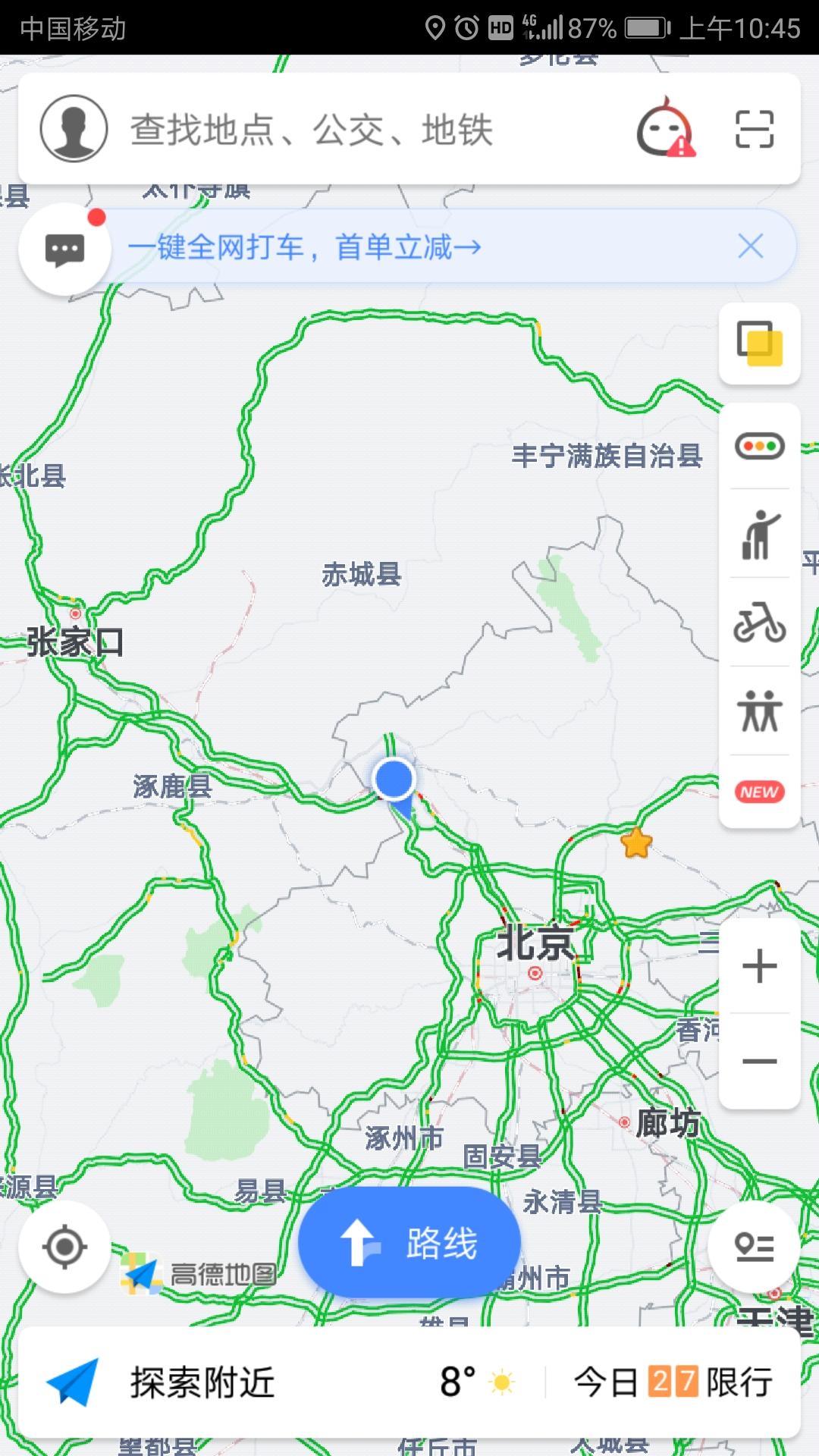This screenshot has width=819, height=1456.
Task: View today's 2 7 plate restriction details
Action: [x=673, y=1382]
